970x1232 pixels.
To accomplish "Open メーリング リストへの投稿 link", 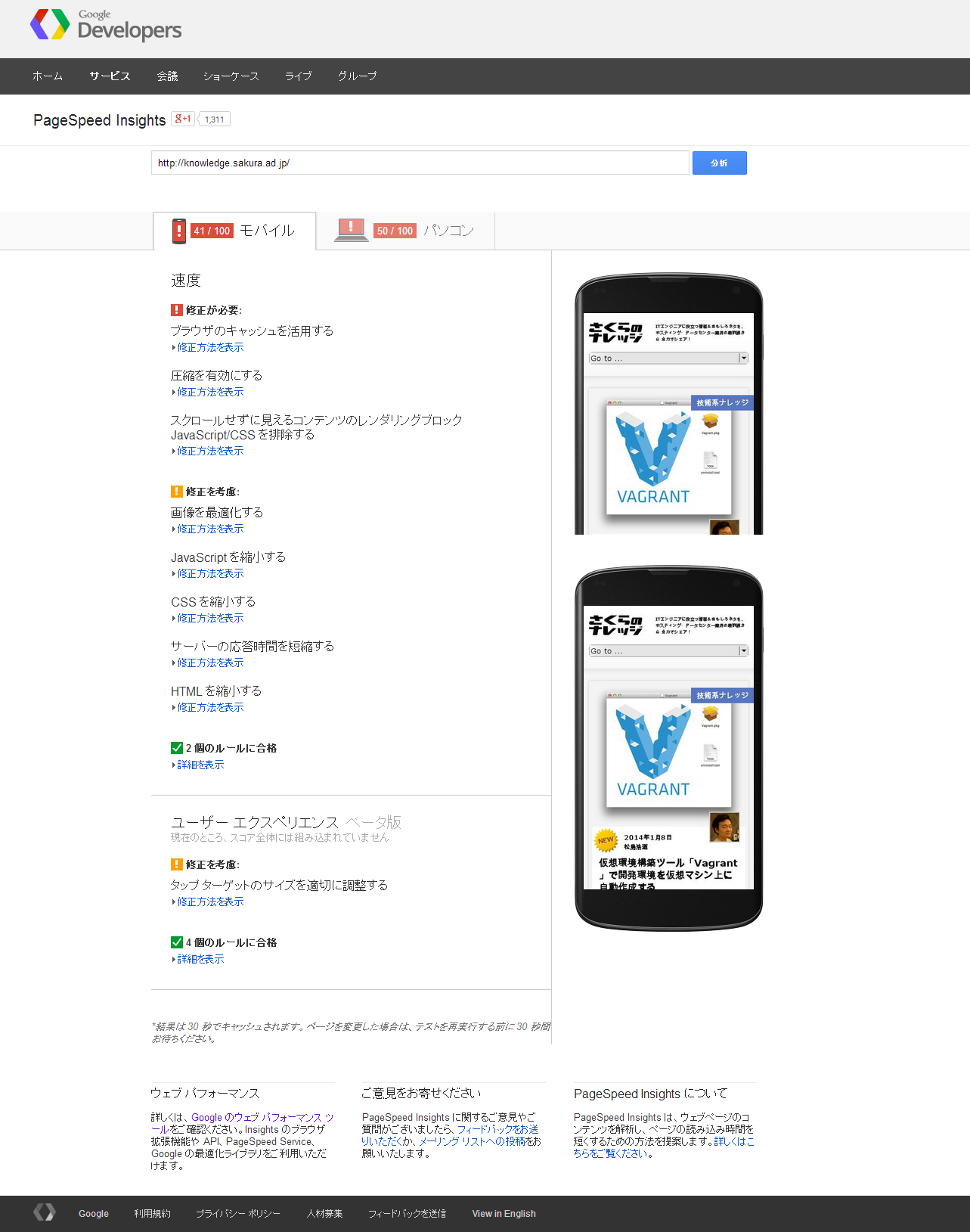I will pyautogui.click(x=472, y=1141).
